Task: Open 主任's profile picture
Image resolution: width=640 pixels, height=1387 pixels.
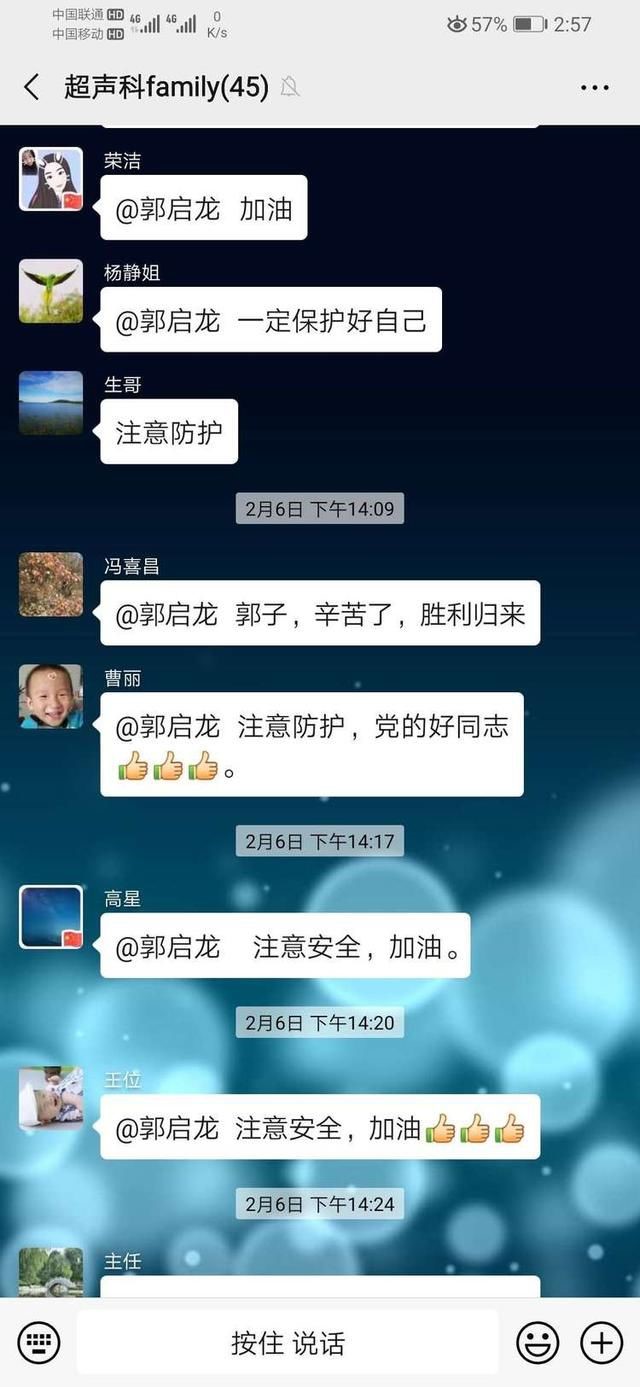Action: tap(51, 1271)
